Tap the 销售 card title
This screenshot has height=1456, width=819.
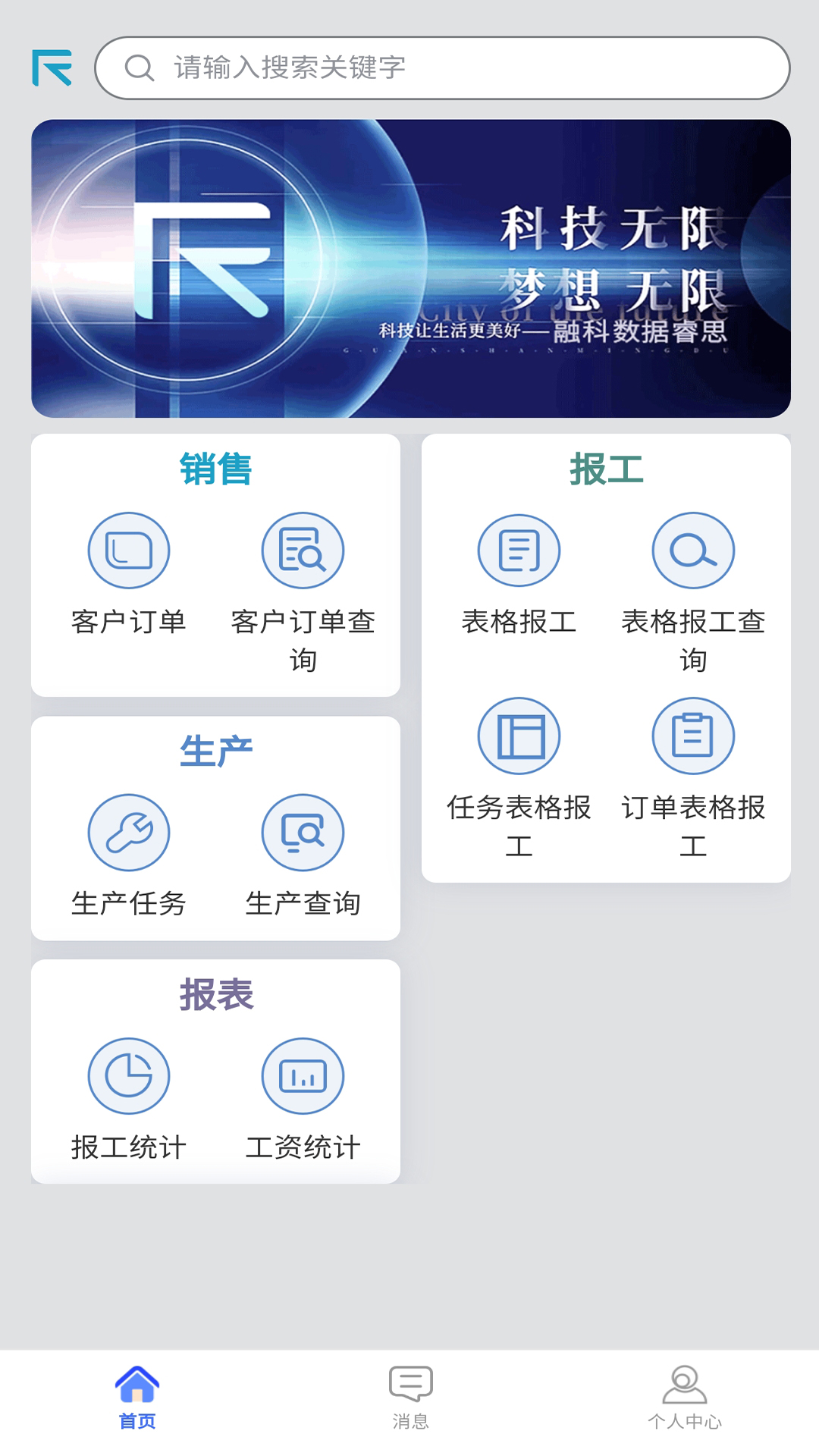tap(215, 469)
